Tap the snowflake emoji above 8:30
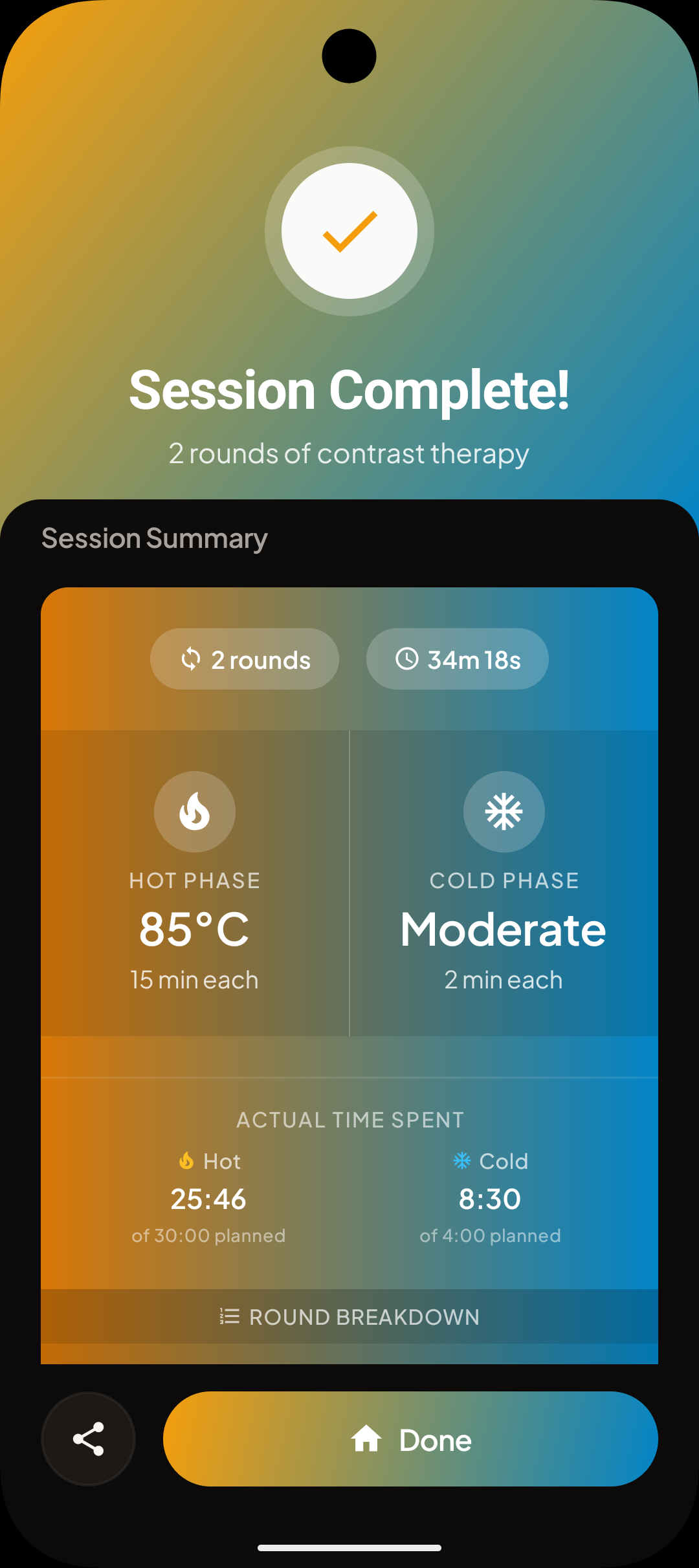The image size is (699, 1568). (x=461, y=1161)
